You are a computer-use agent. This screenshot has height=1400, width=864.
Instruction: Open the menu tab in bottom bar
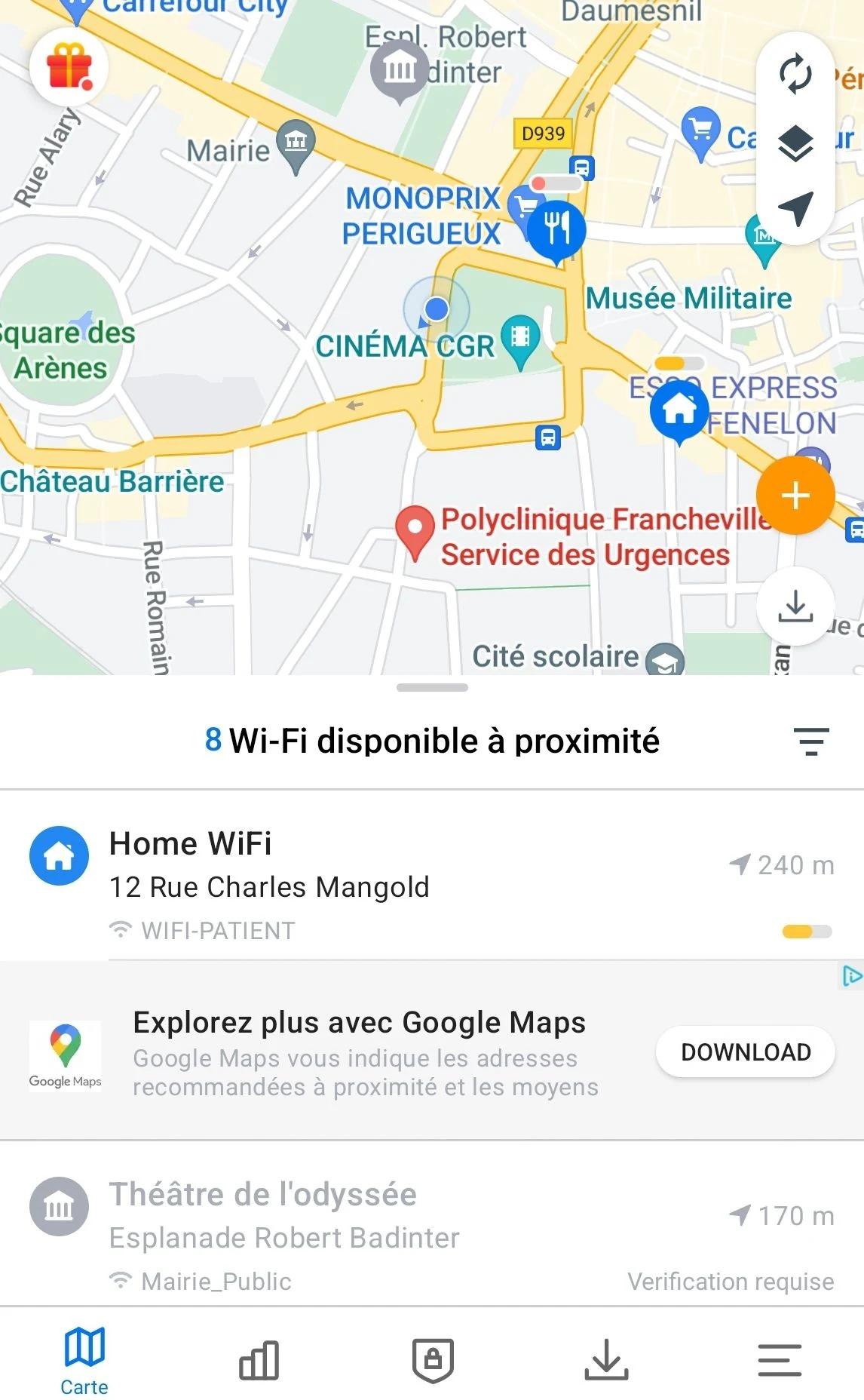coord(780,1360)
